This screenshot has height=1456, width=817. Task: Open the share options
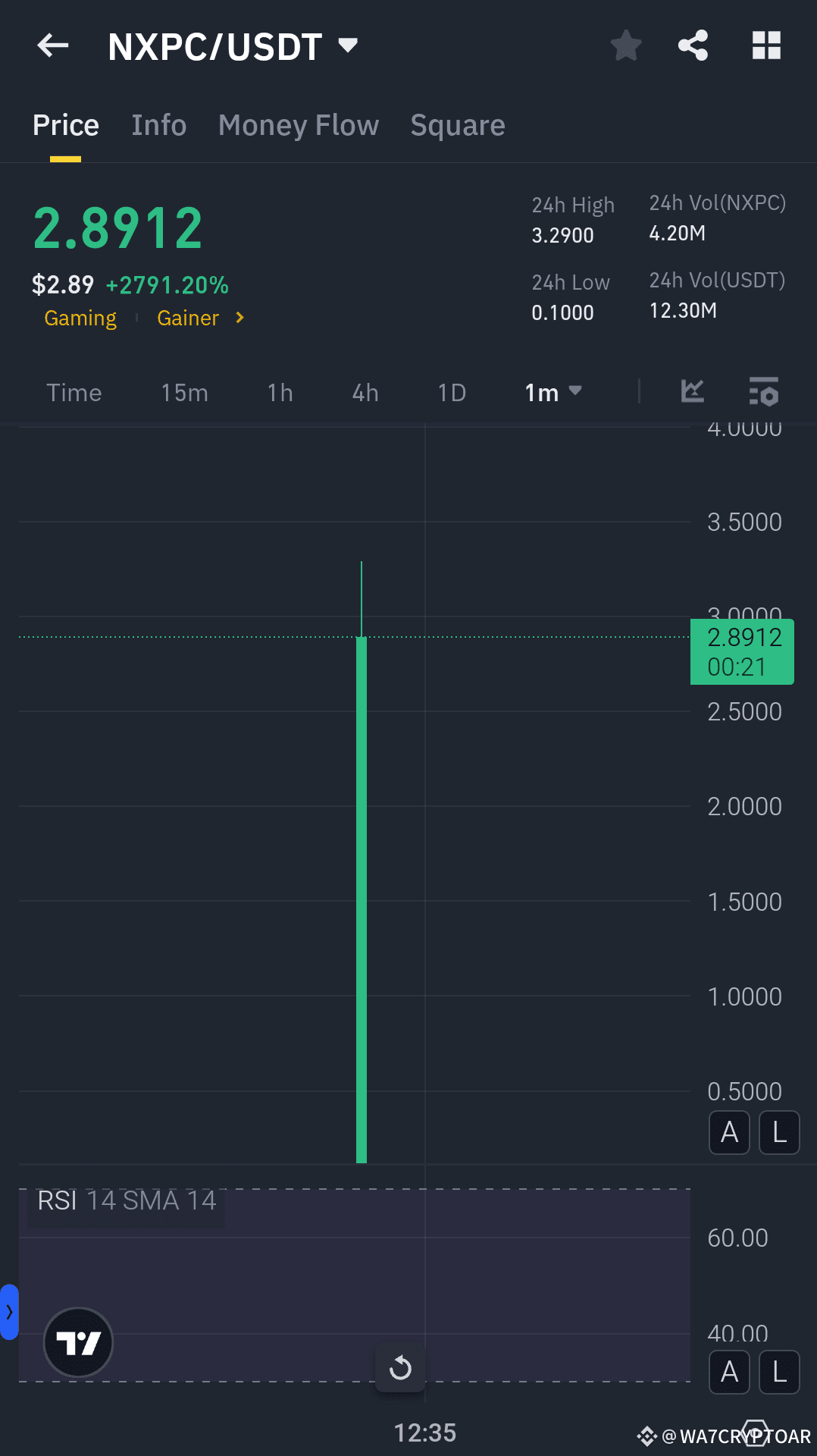693,45
